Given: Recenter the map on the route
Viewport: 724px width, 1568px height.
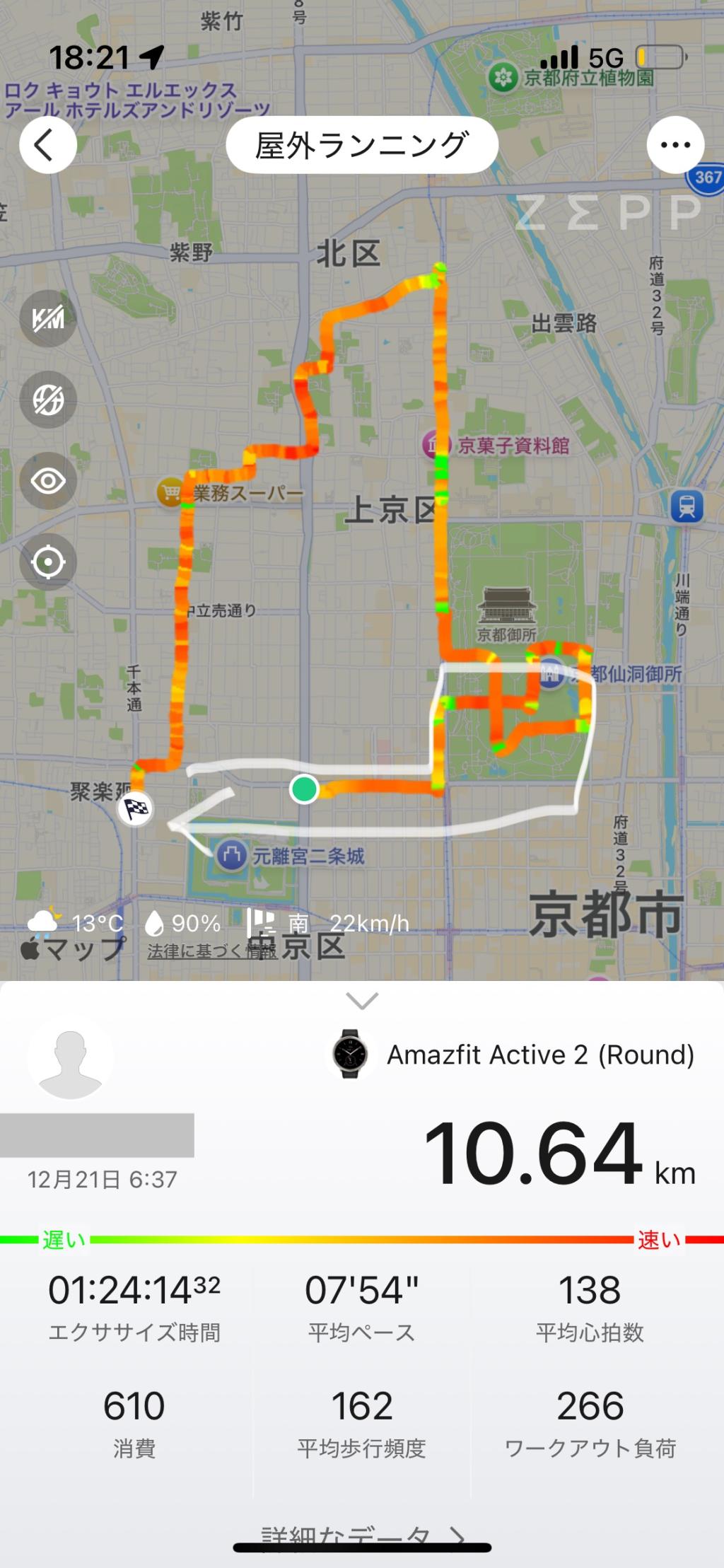Looking at the screenshot, I should pyautogui.click(x=48, y=563).
